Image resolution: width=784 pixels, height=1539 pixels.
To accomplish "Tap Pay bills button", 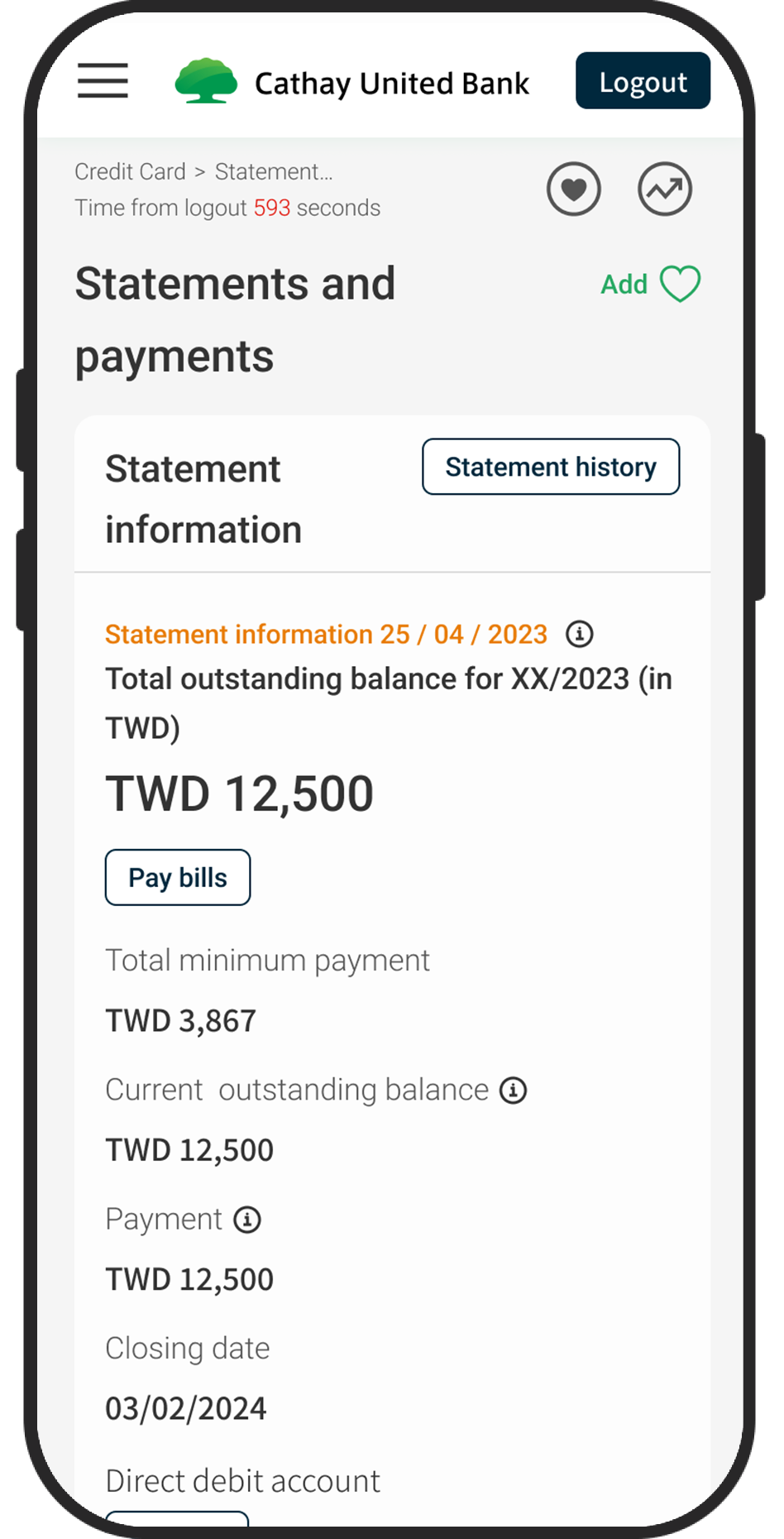I will [x=178, y=877].
